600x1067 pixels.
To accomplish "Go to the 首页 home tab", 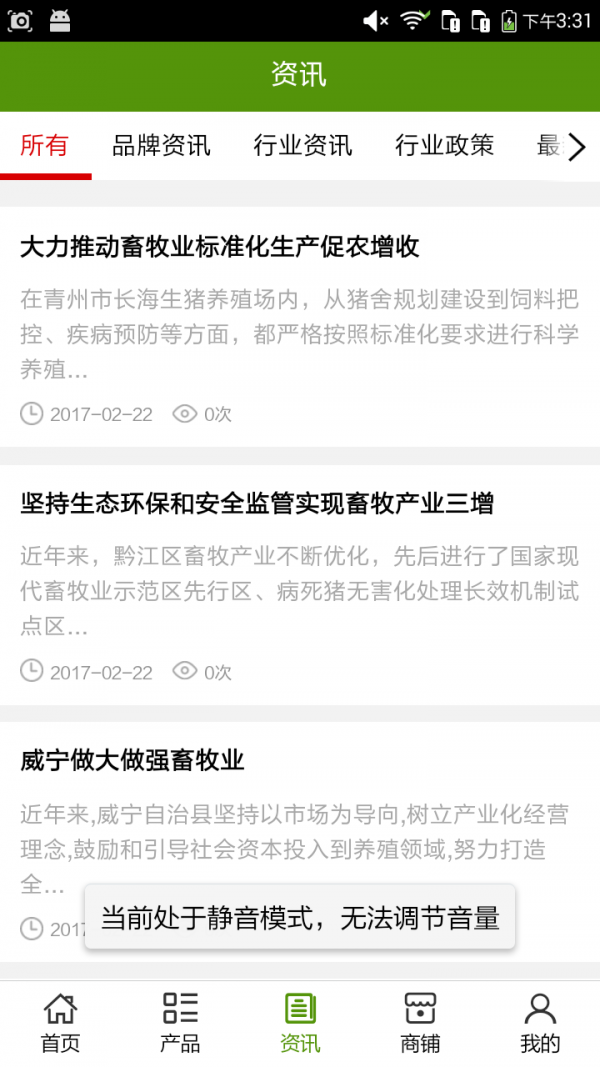I will tap(60, 1022).
